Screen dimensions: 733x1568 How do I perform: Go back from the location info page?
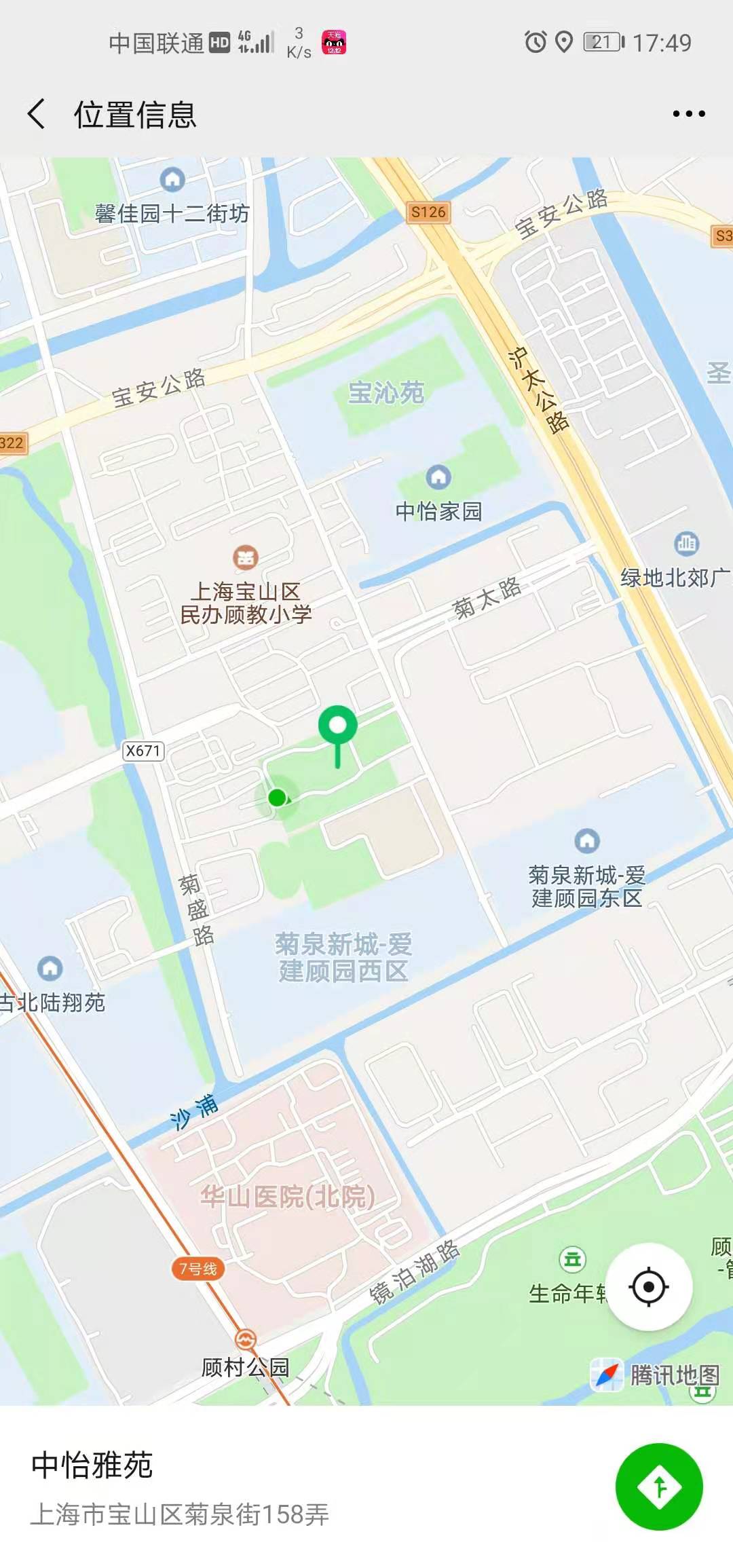pos(37,113)
